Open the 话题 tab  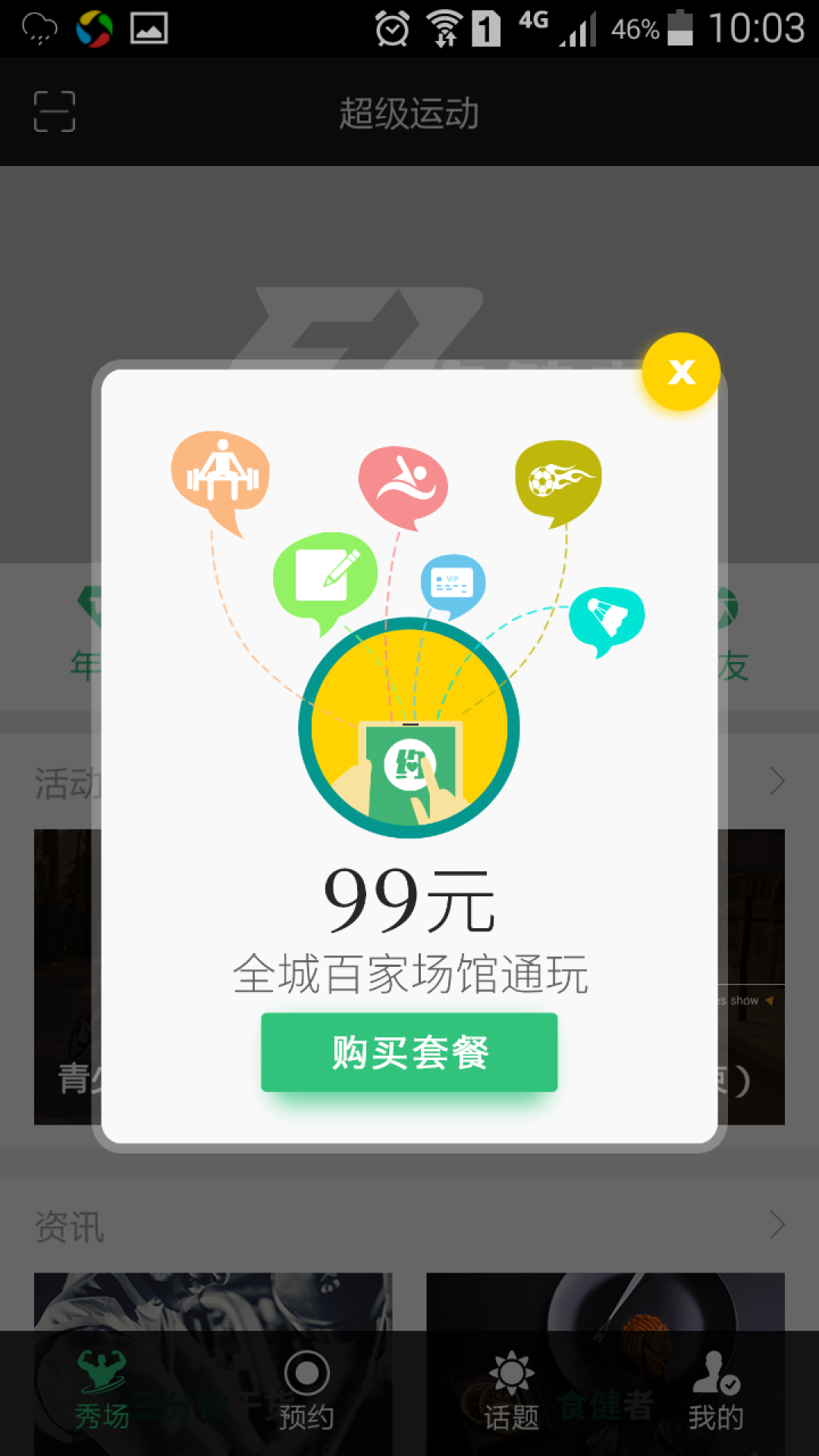[512, 1392]
